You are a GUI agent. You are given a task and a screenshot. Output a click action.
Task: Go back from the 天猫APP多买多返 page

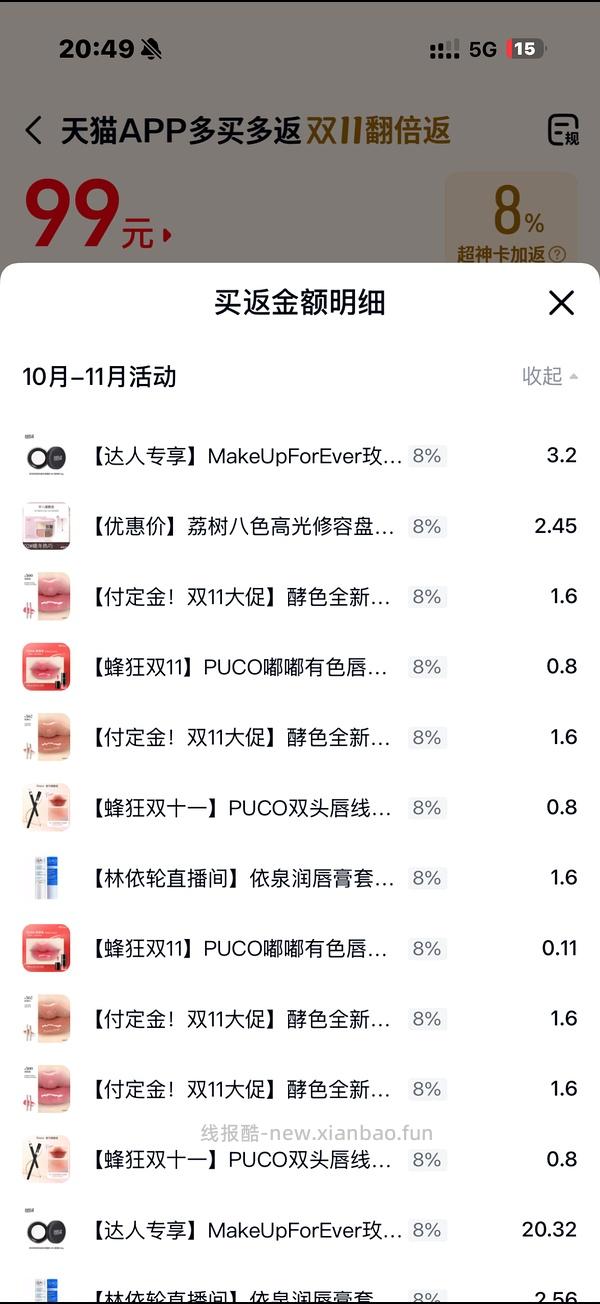(x=34, y=131)
